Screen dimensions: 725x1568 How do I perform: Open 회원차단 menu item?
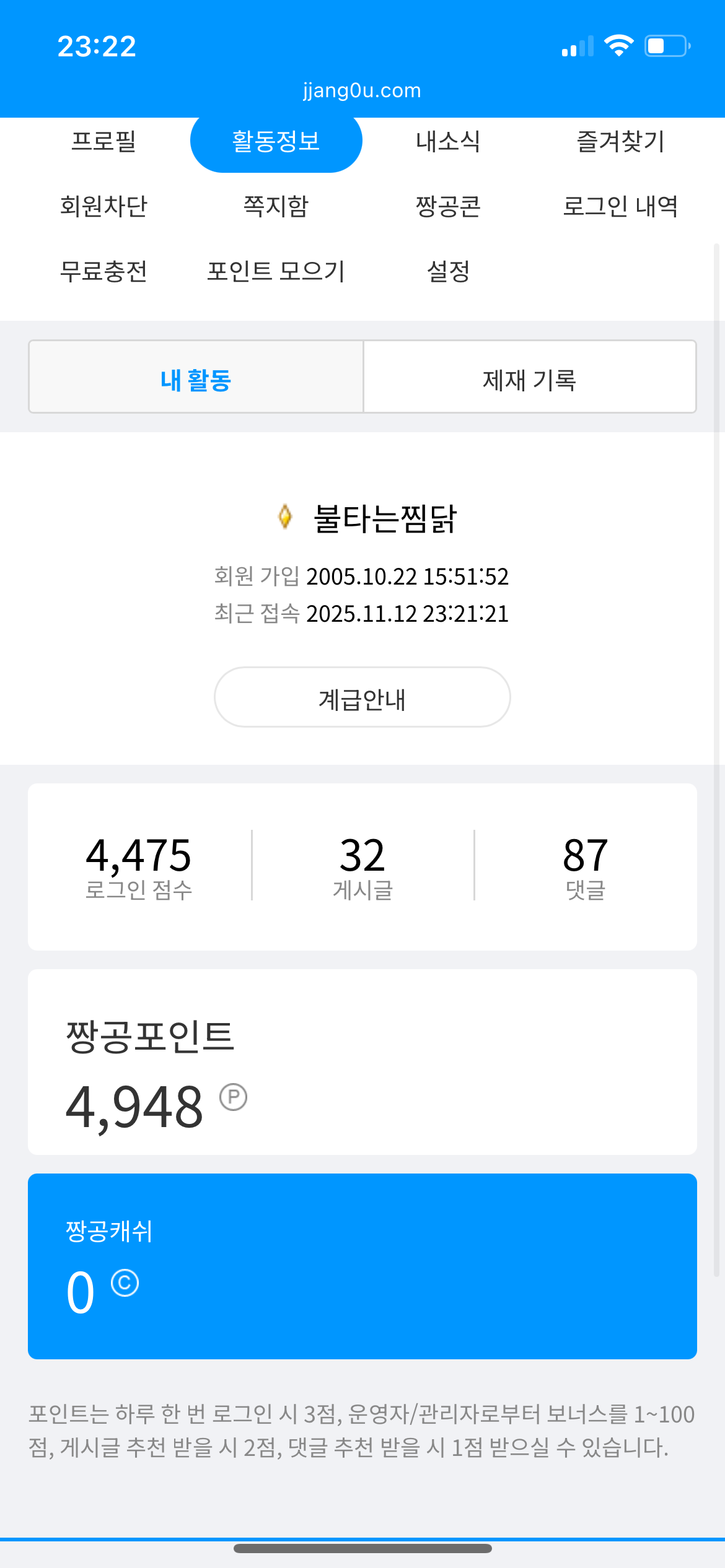pos(103,206)
